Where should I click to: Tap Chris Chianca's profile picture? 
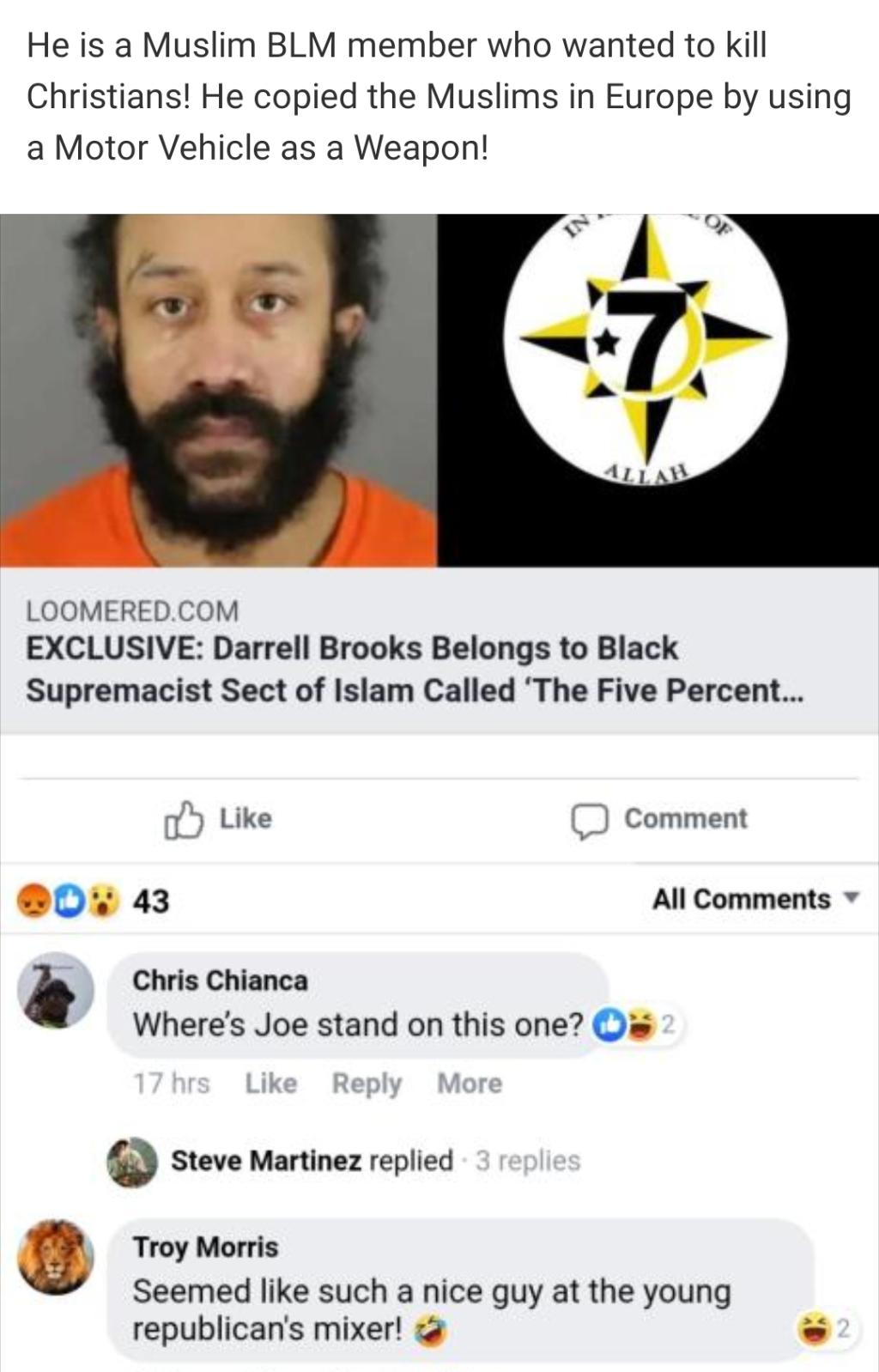click(56, 990)
